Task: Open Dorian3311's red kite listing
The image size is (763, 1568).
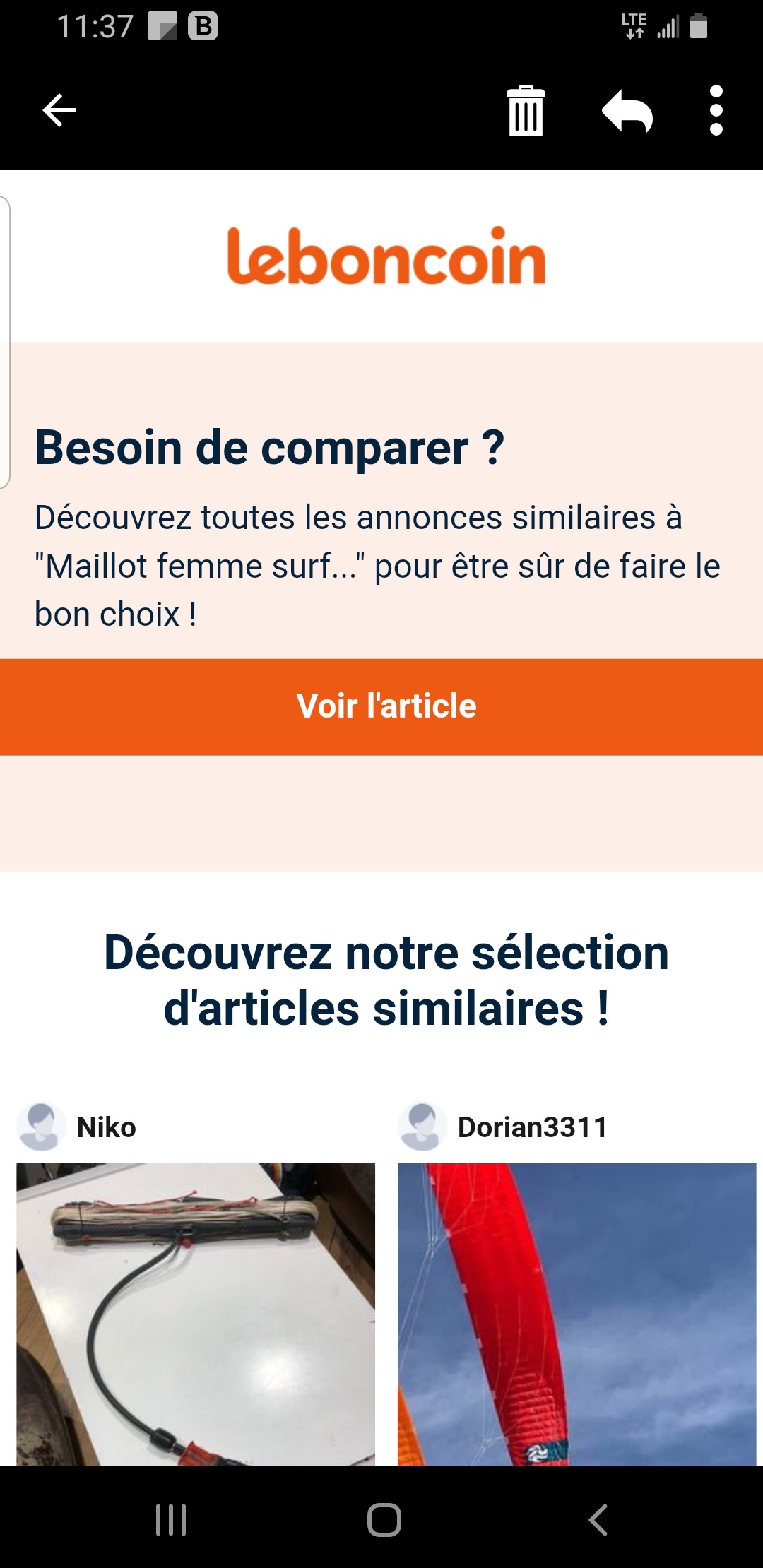Action: click(576, 1314)
